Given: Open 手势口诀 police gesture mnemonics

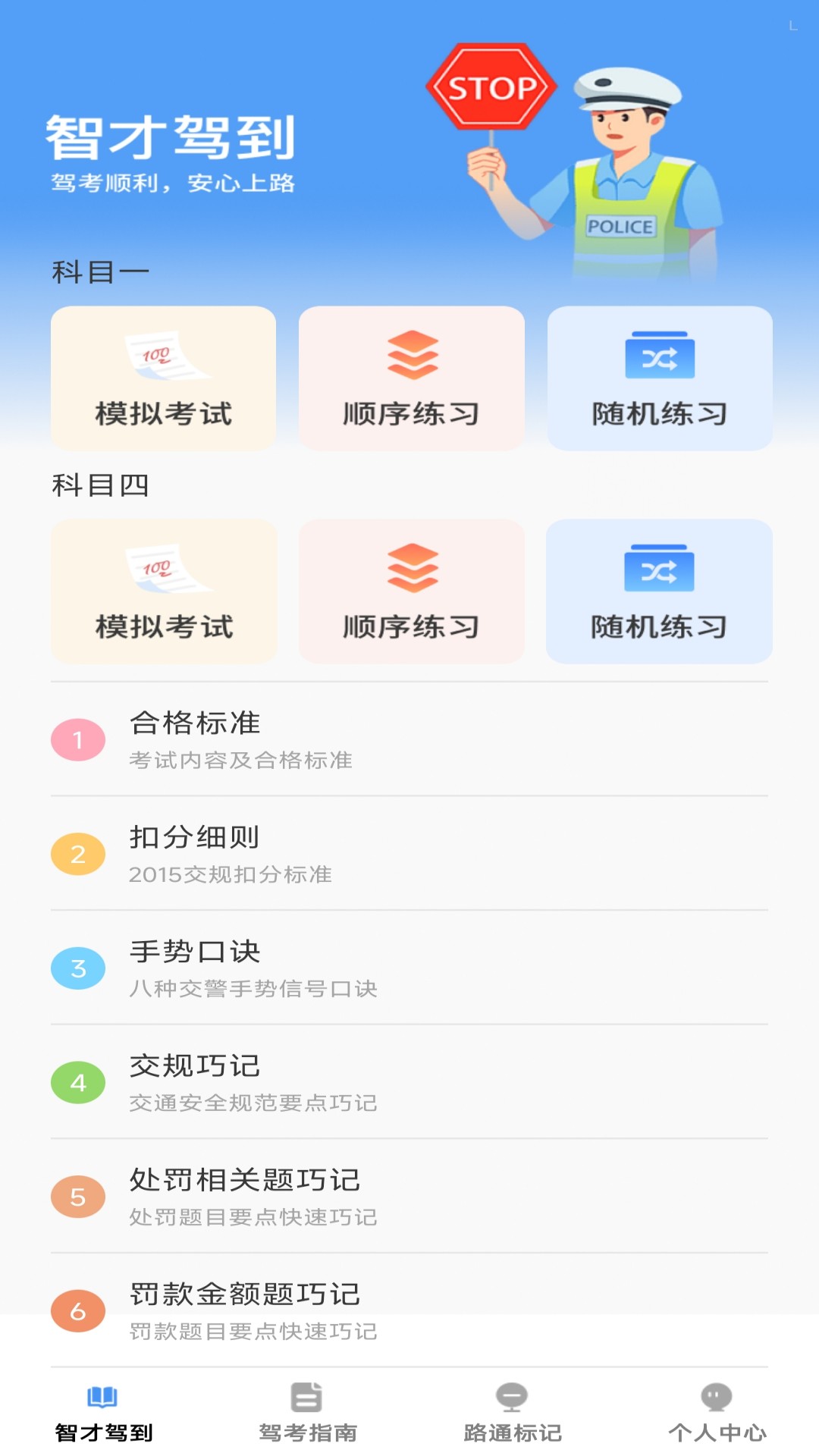Looking at the screenshot, I should click(409, 967).
